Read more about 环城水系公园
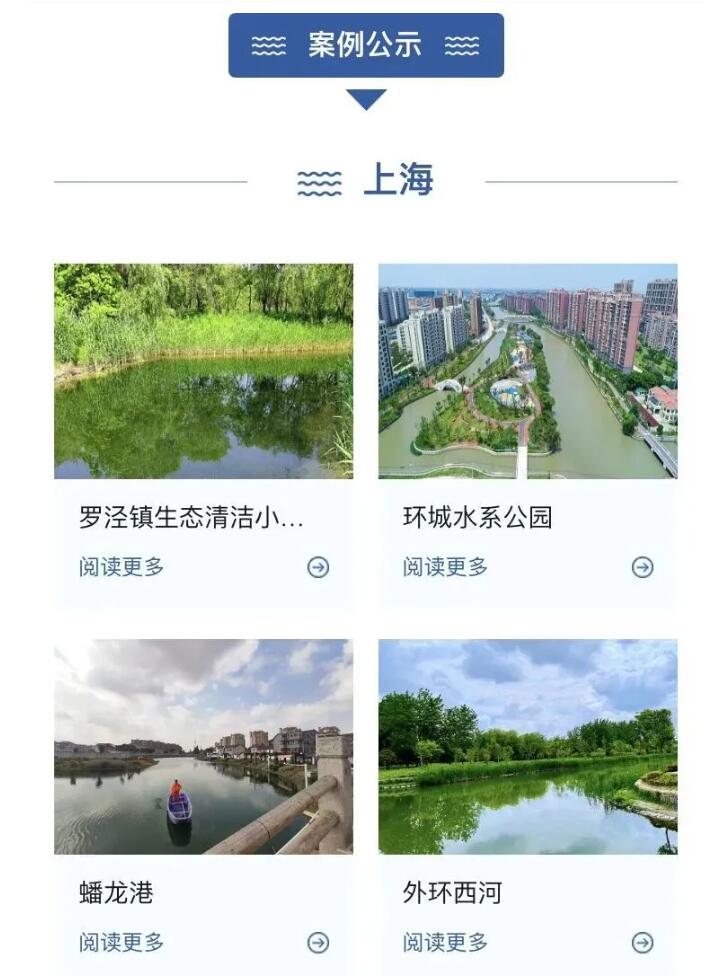 pos(446,567)
